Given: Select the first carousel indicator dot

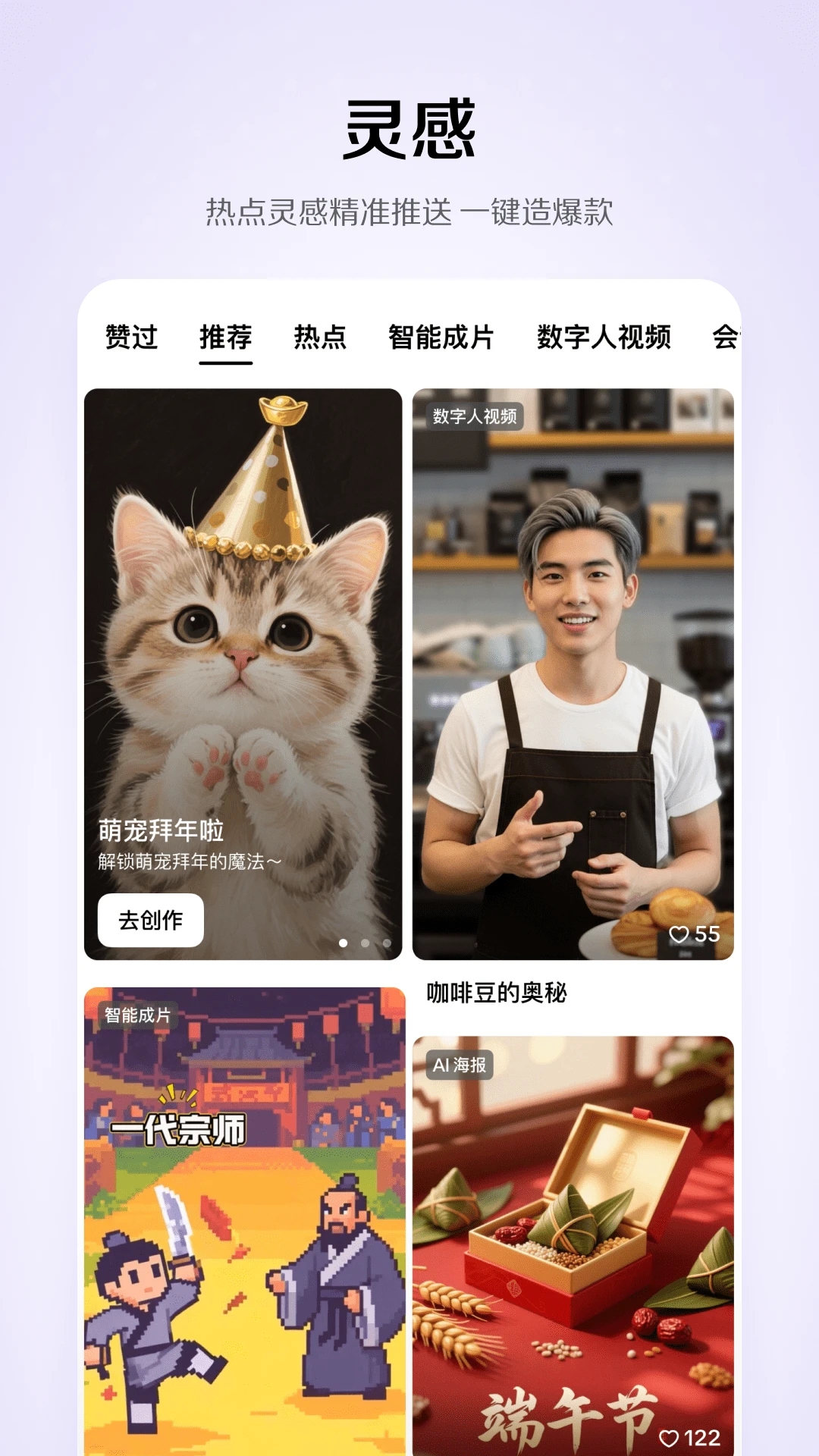Looking at the screenshot, I should pyautogui.click(x=344, y=943).
